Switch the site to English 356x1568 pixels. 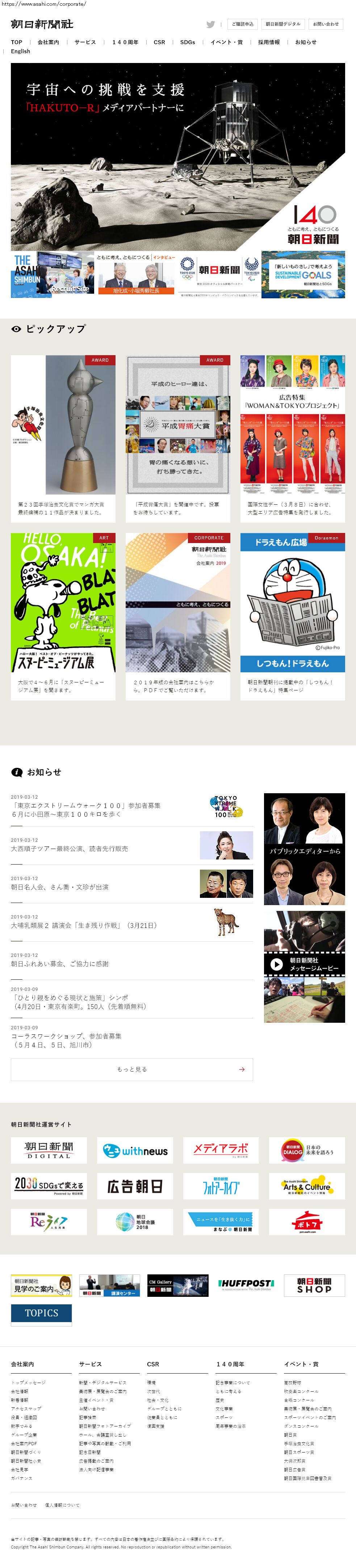pos(20,52)
